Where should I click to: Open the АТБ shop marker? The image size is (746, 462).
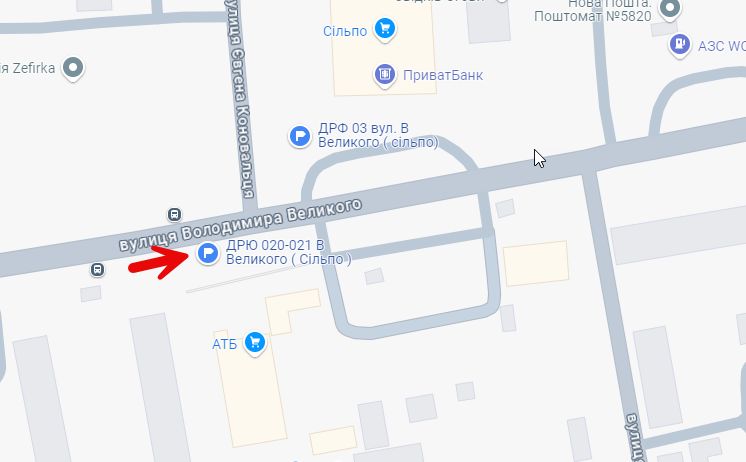[x=254, y=343]
